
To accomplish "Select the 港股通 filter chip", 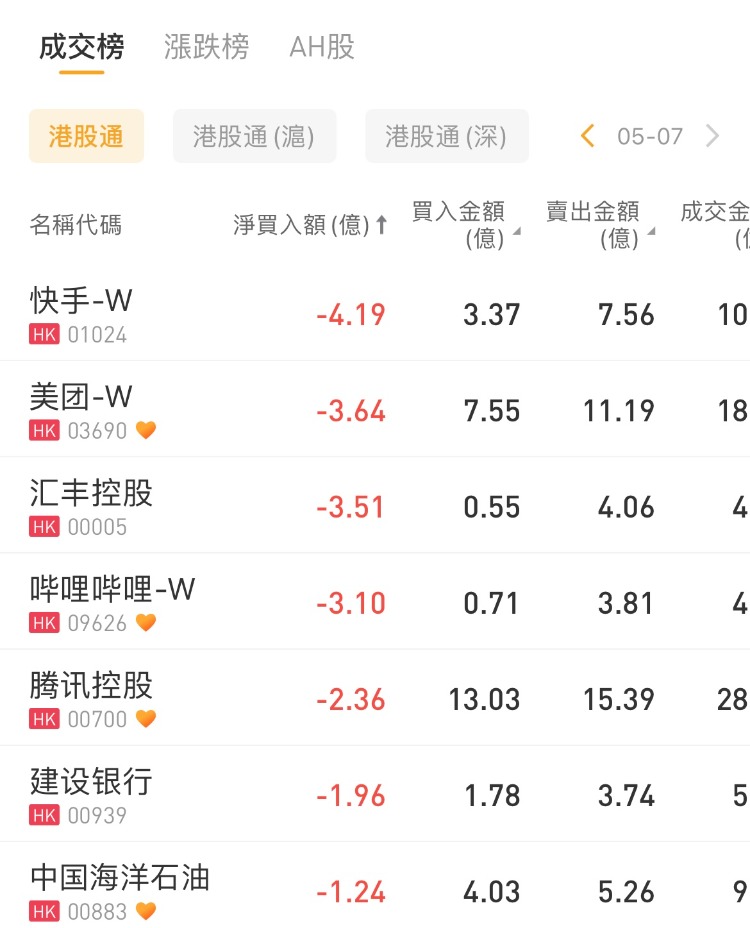I will pos(86,136).
